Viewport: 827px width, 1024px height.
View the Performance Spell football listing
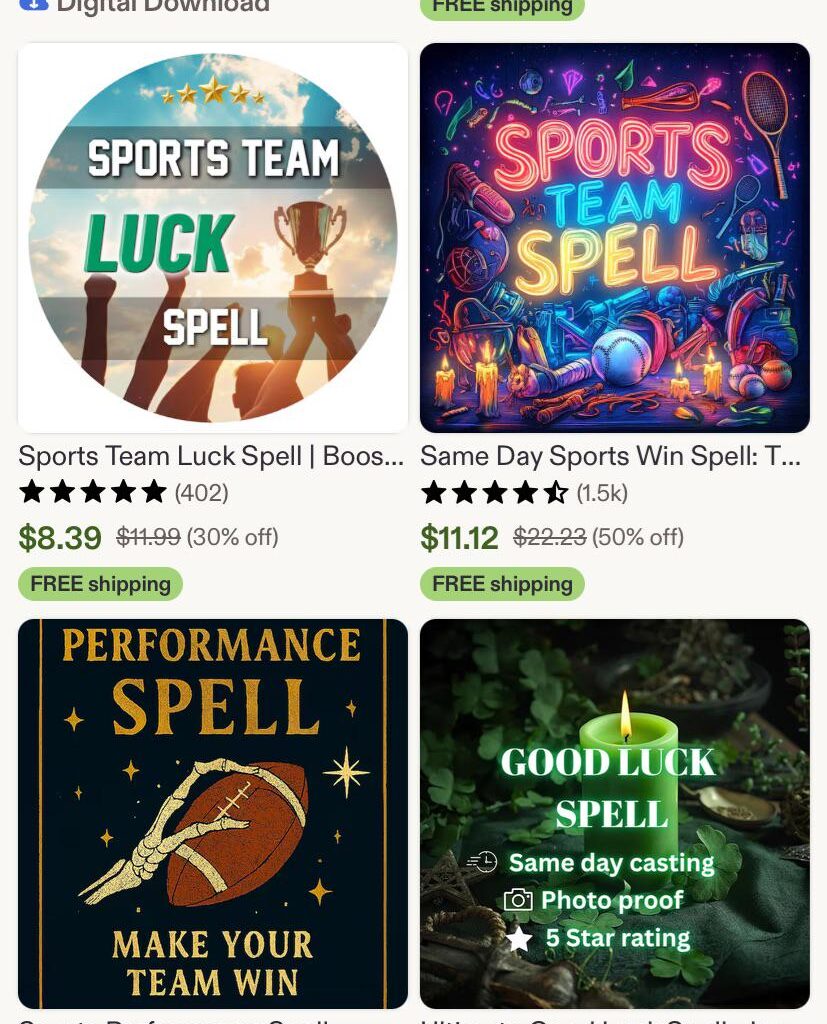point(213,812)
